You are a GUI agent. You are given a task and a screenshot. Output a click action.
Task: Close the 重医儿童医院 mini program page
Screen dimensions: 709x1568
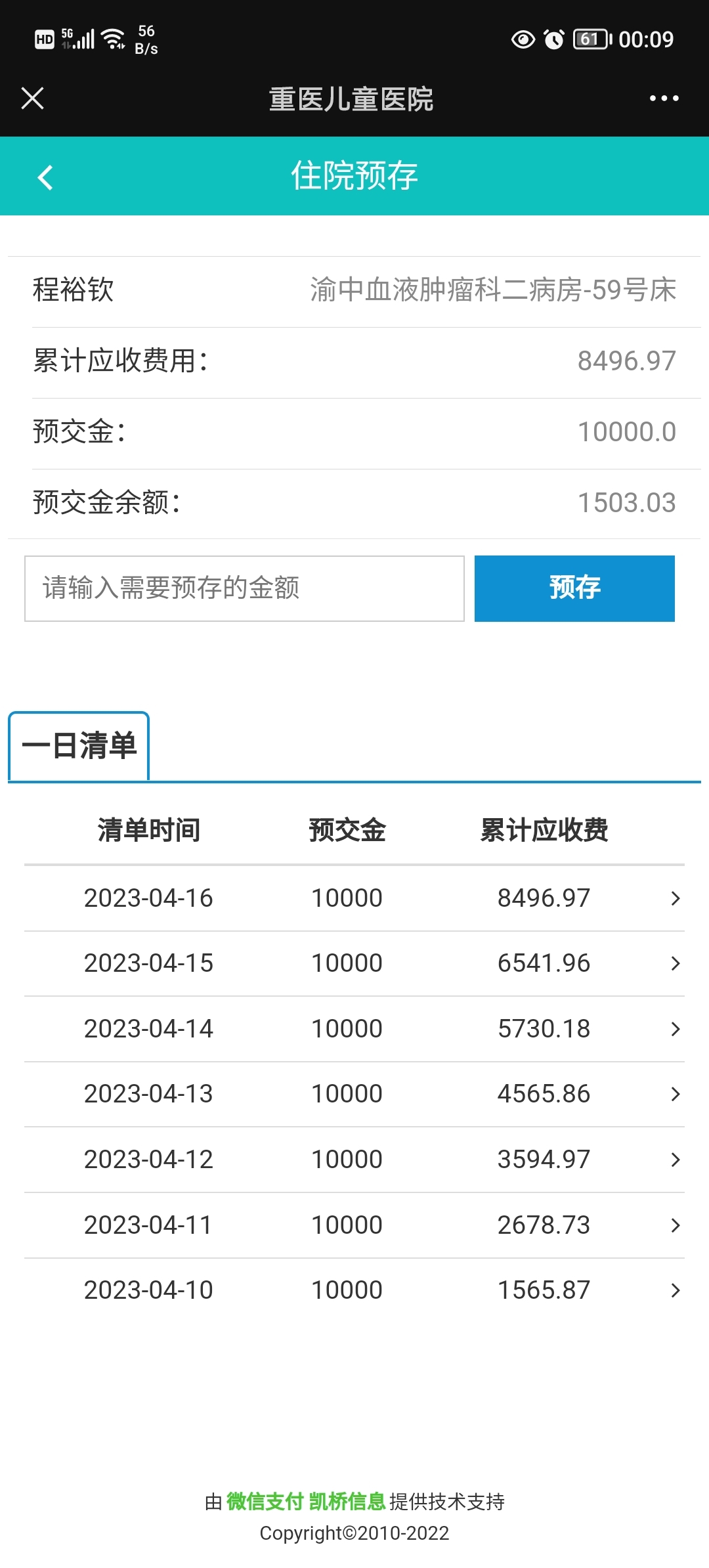32,98
